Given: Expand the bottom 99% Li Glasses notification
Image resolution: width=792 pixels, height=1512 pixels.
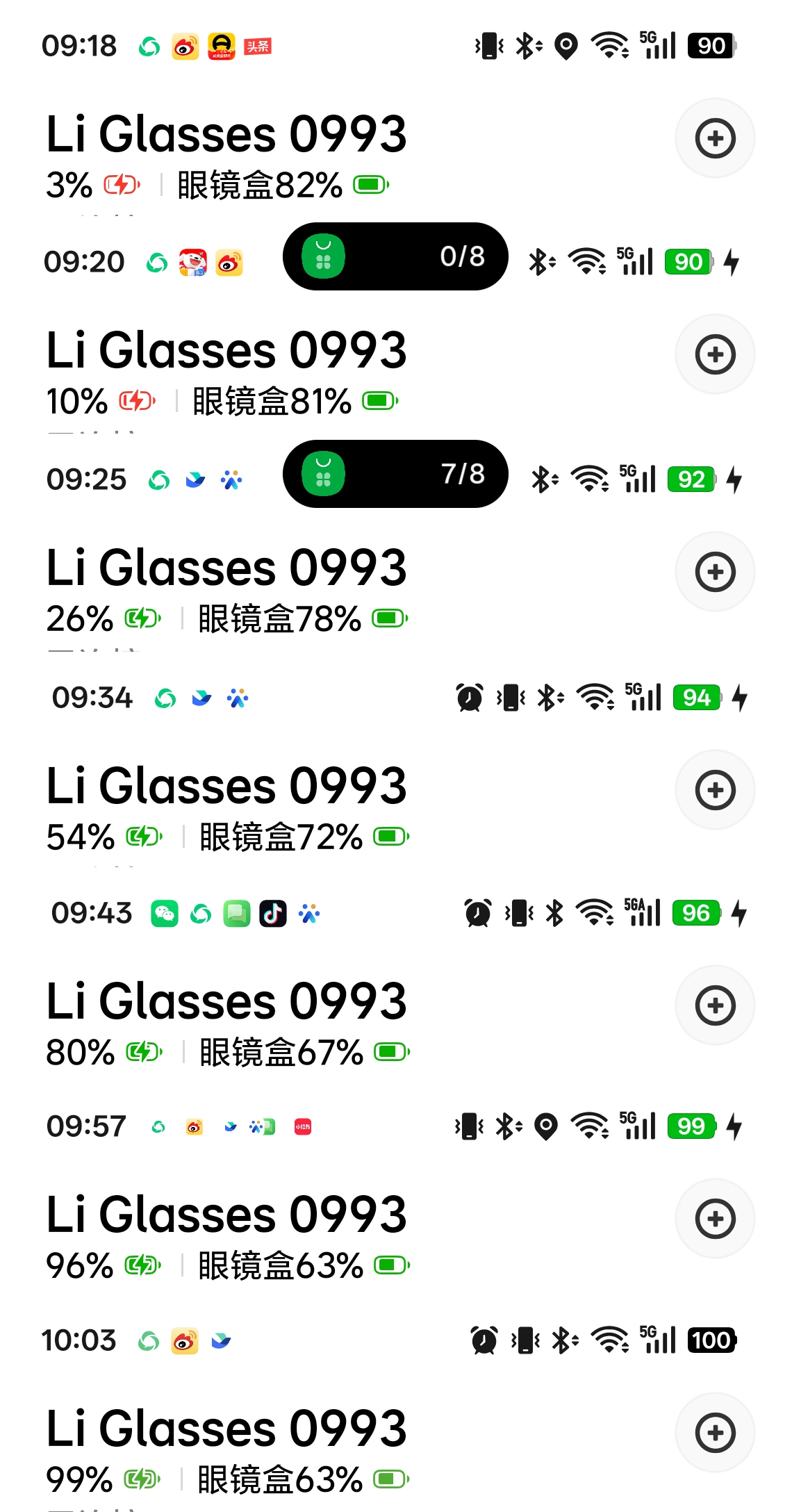Looking at the screenshot, I should point(715,1433).
